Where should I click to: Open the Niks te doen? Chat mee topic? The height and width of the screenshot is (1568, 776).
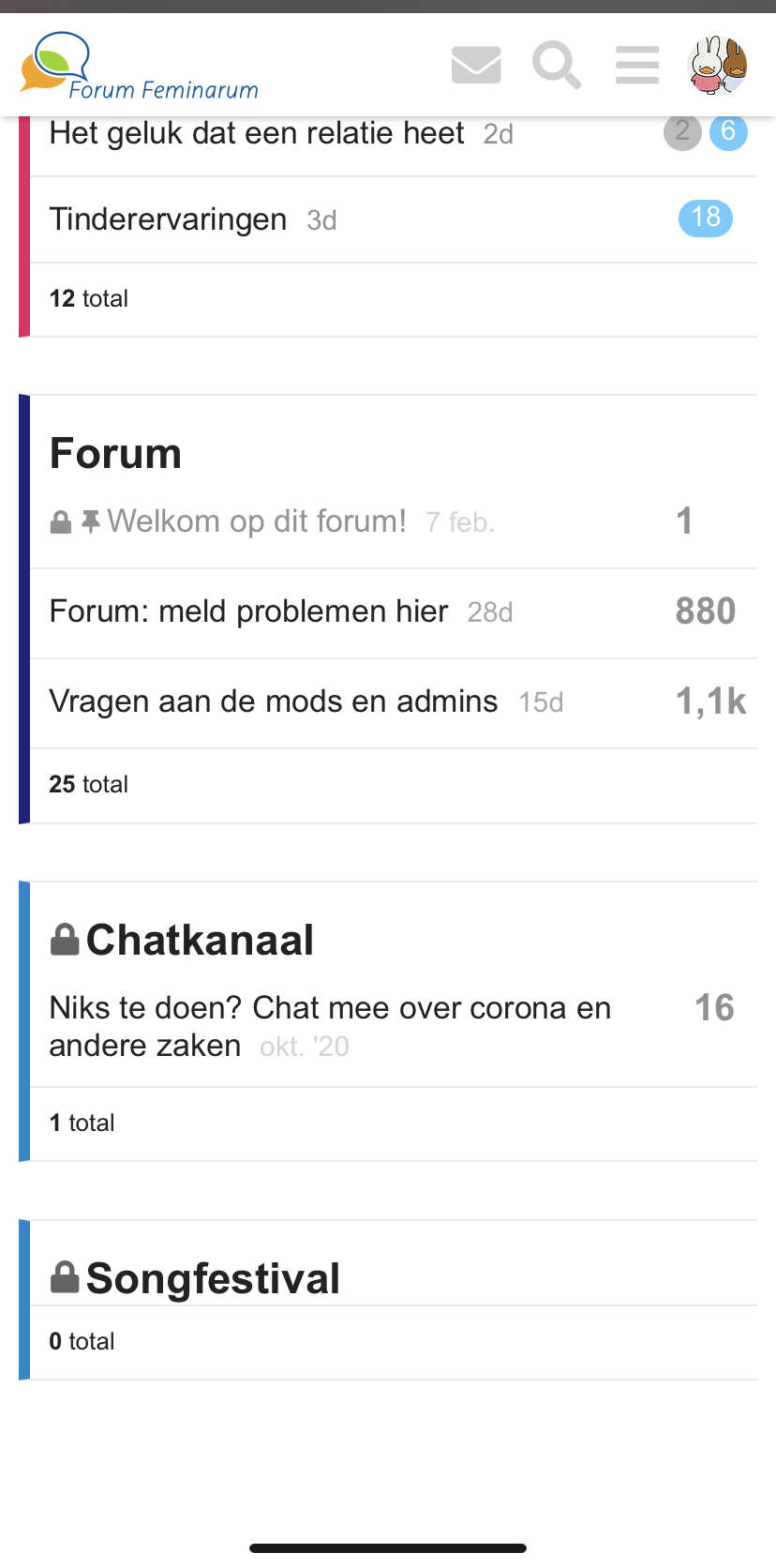point(330,1027)
